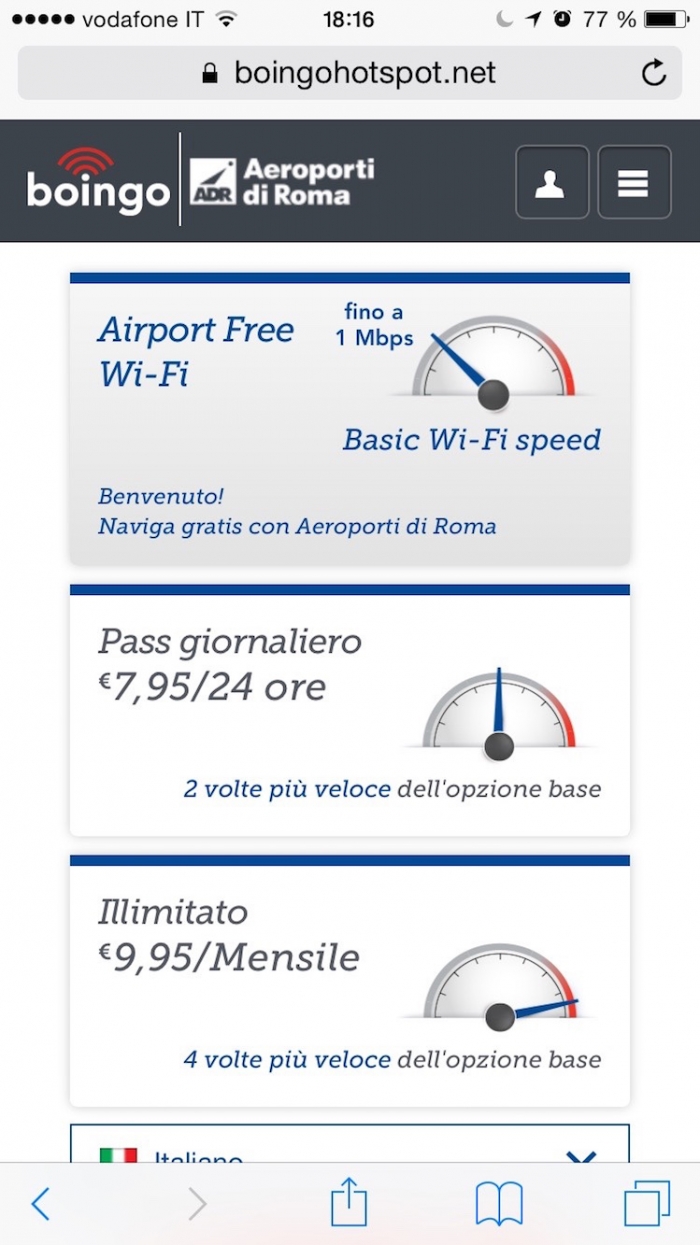Show open Safari tabs

tap(646, 1204)
